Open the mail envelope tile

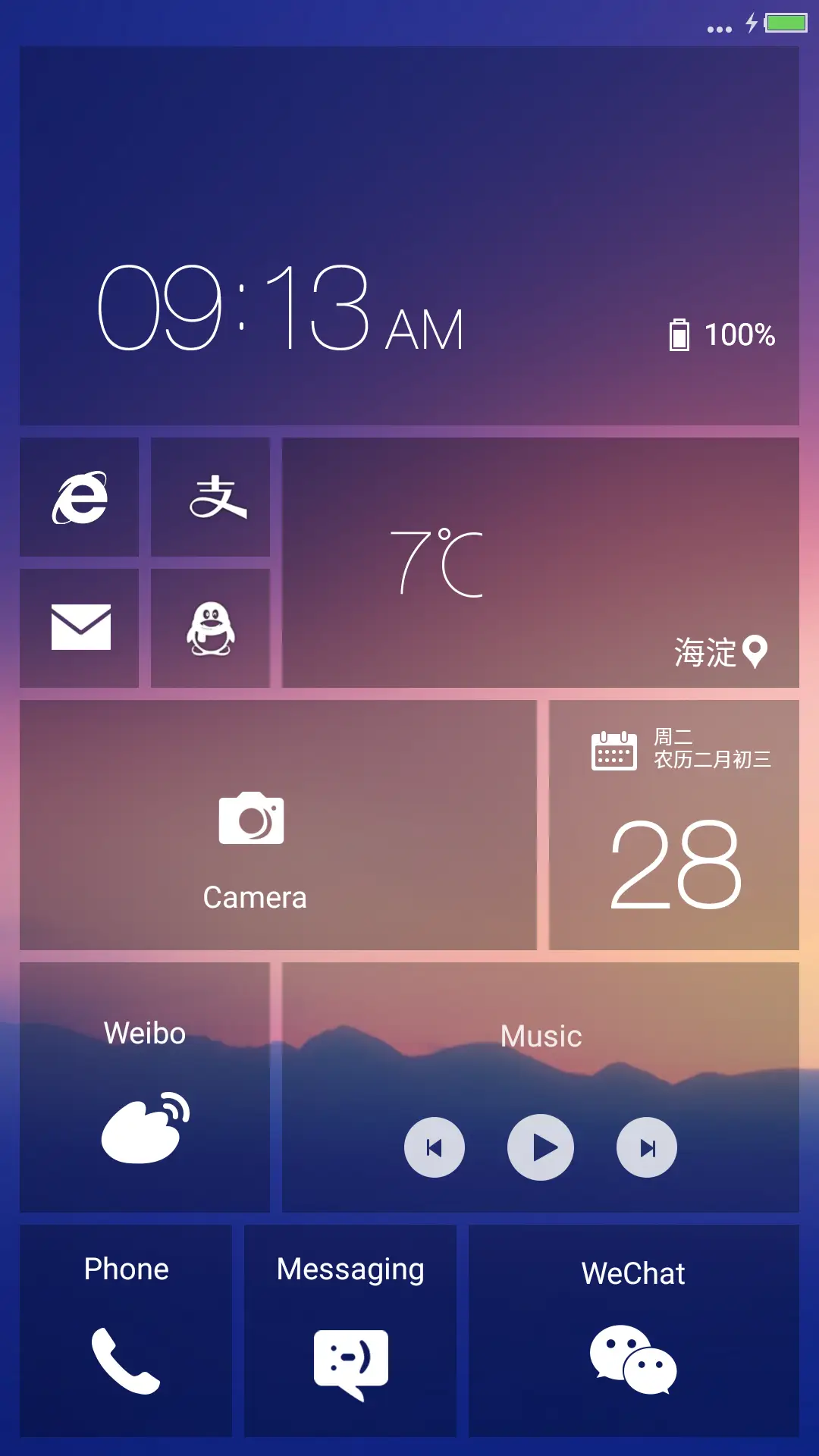coord(80,628)
